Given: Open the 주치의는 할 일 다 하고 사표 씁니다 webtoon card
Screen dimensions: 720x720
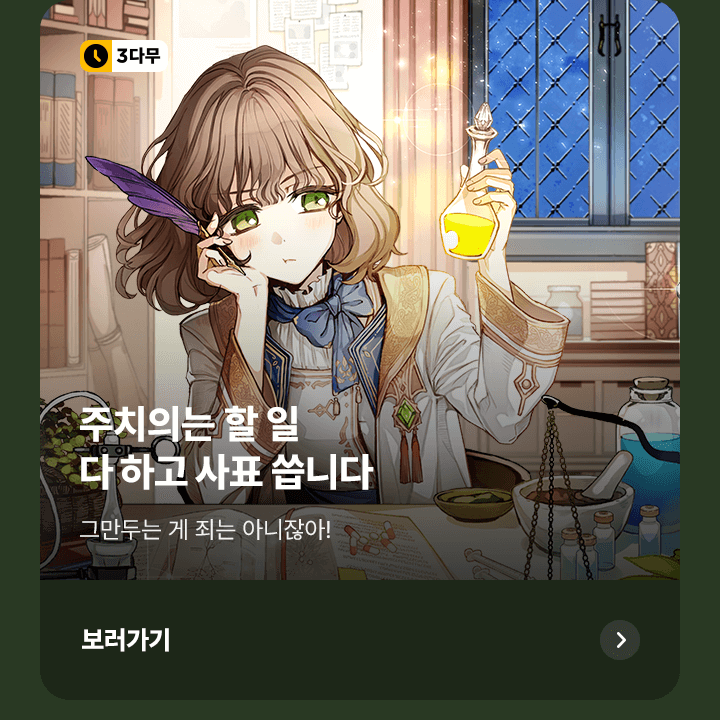Looking at the screenshot, I should tap(360, 300).
